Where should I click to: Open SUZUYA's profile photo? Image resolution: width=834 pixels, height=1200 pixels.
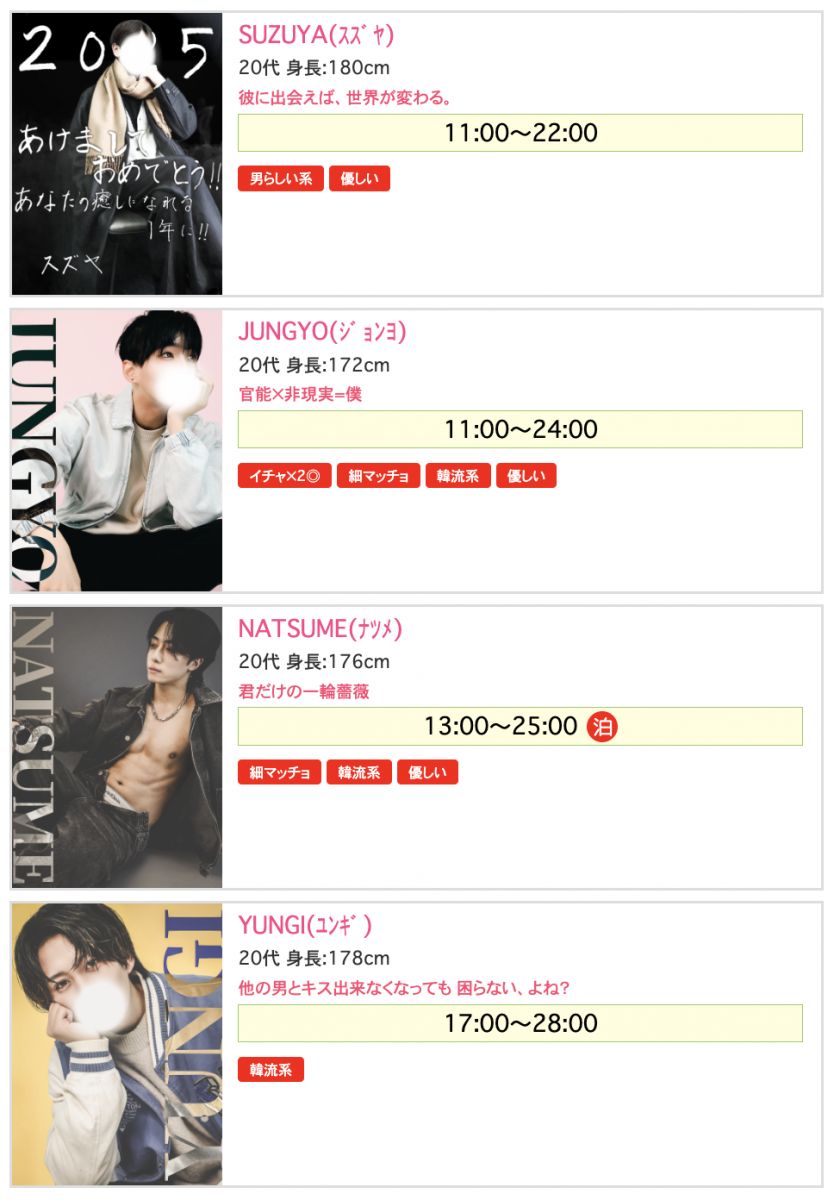[x=117, y=154]
